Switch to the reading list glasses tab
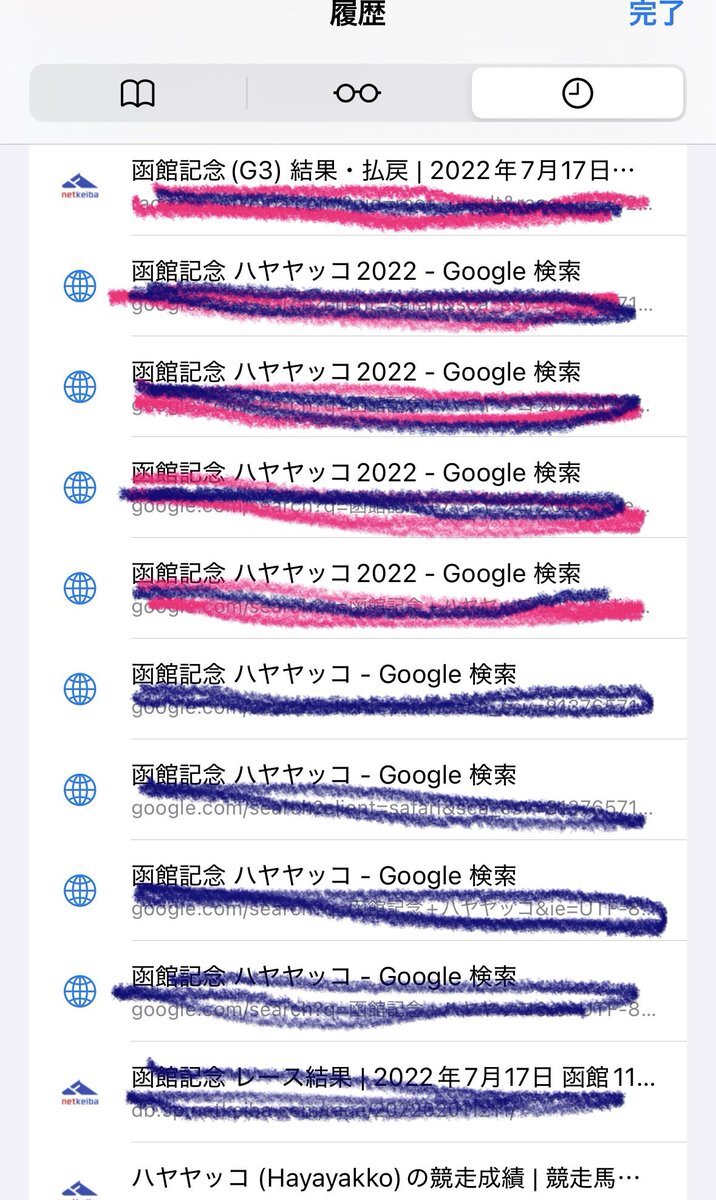The width and height of the screenshot is (716, 1200). click(357, 93)
